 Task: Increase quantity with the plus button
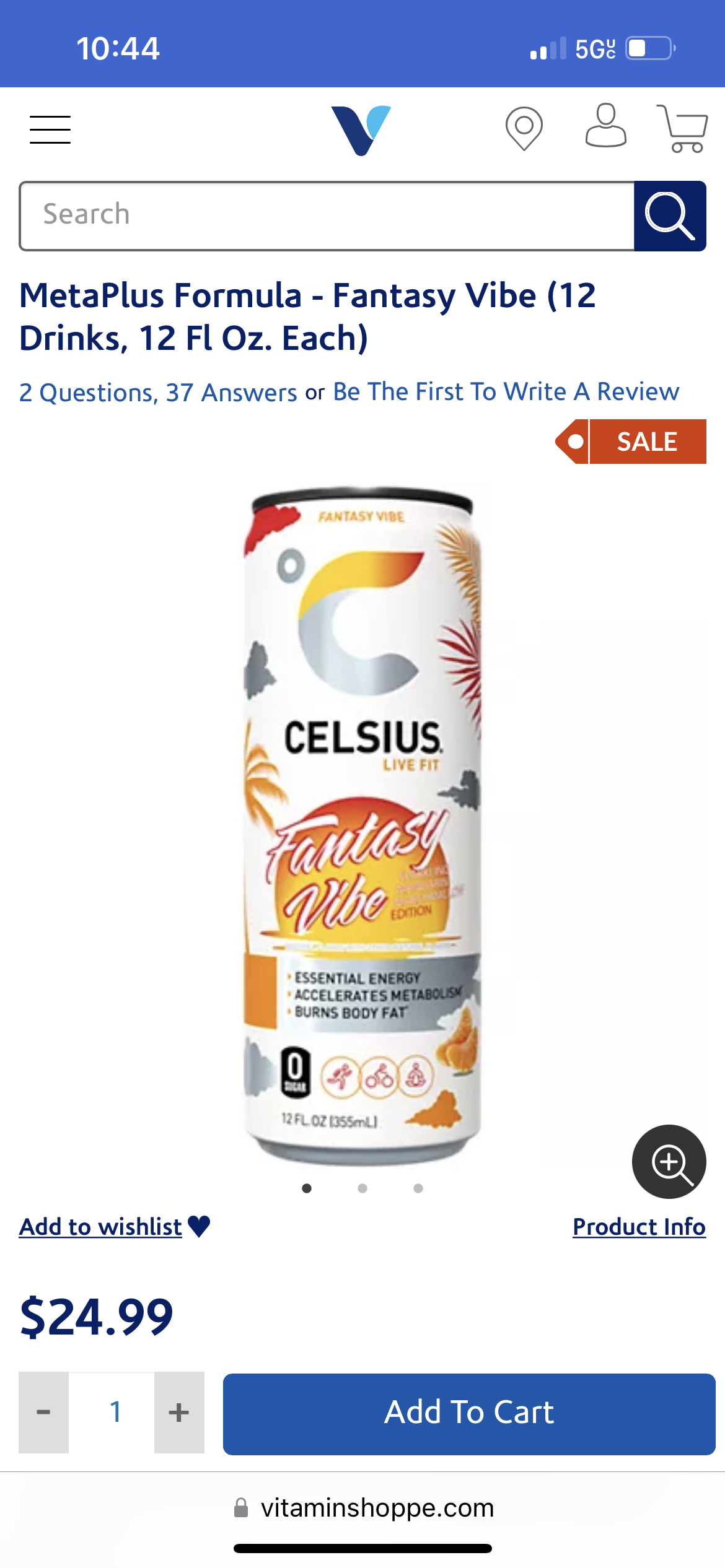tap(179, 1413)
